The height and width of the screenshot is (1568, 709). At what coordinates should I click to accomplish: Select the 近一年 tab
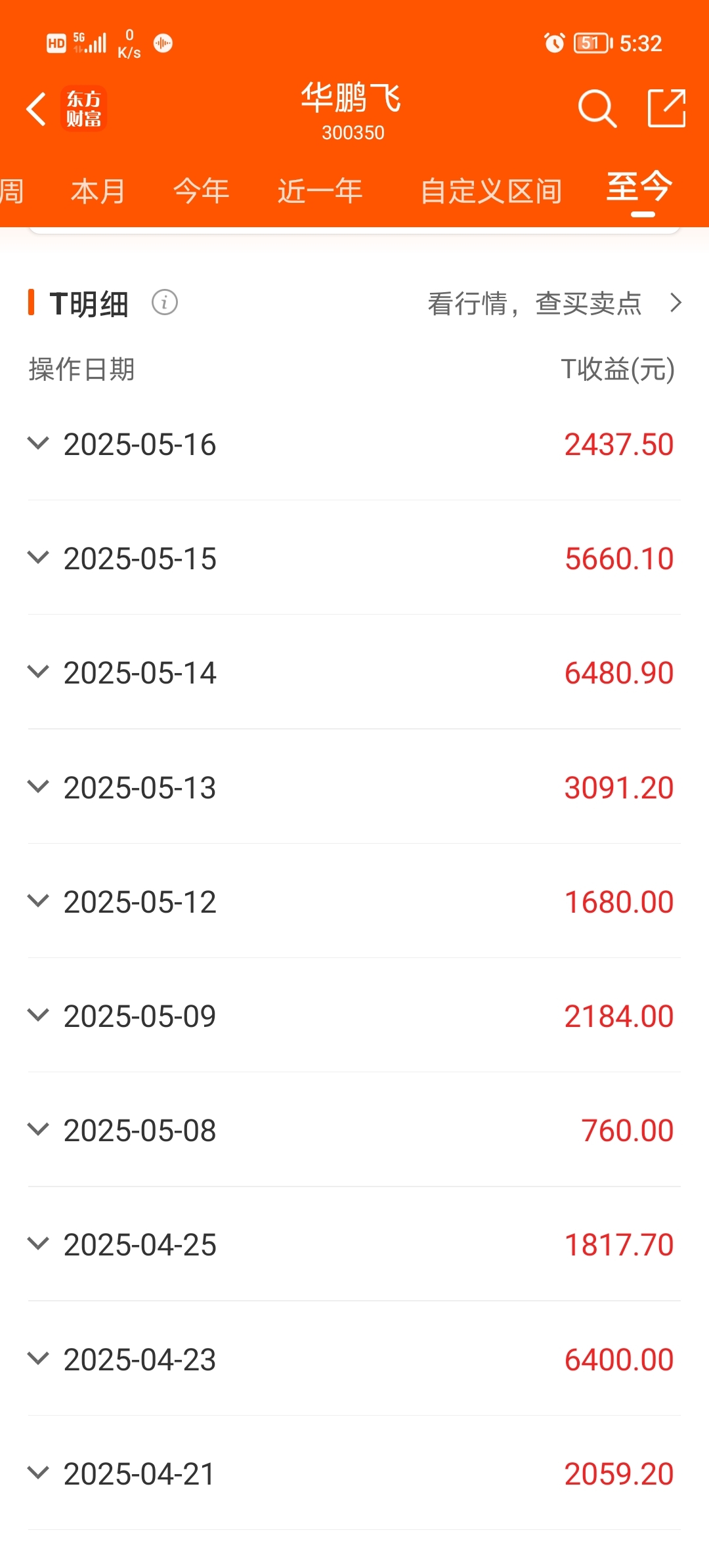(320, 192)
